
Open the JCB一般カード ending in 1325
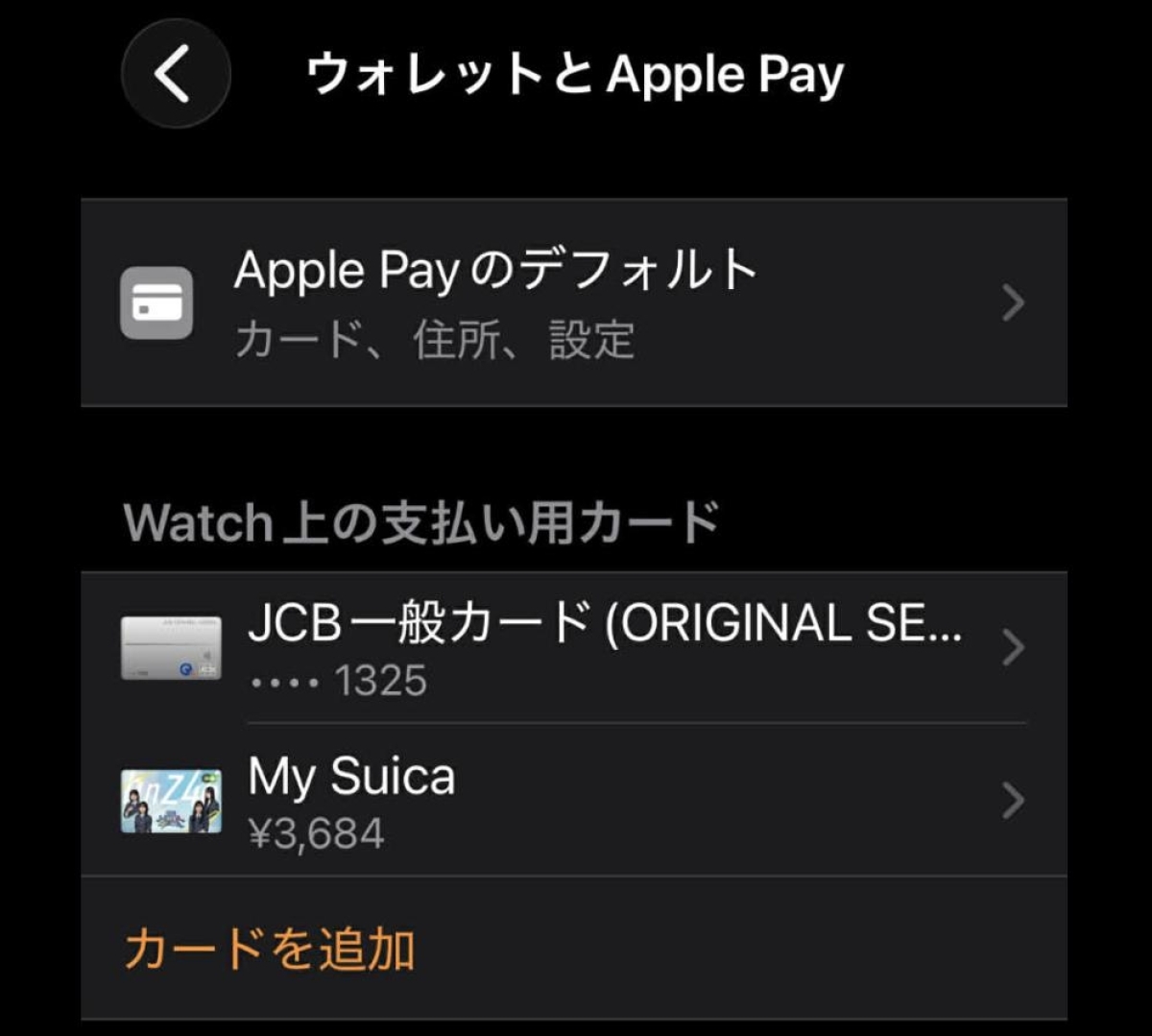point(573,648)
